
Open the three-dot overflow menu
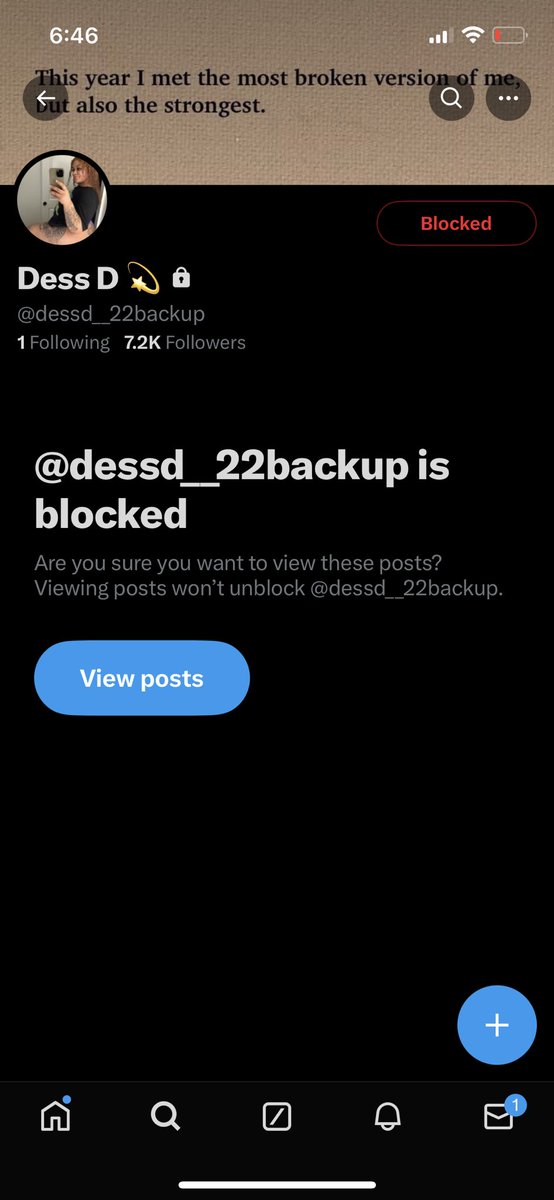tap(509, 98)
